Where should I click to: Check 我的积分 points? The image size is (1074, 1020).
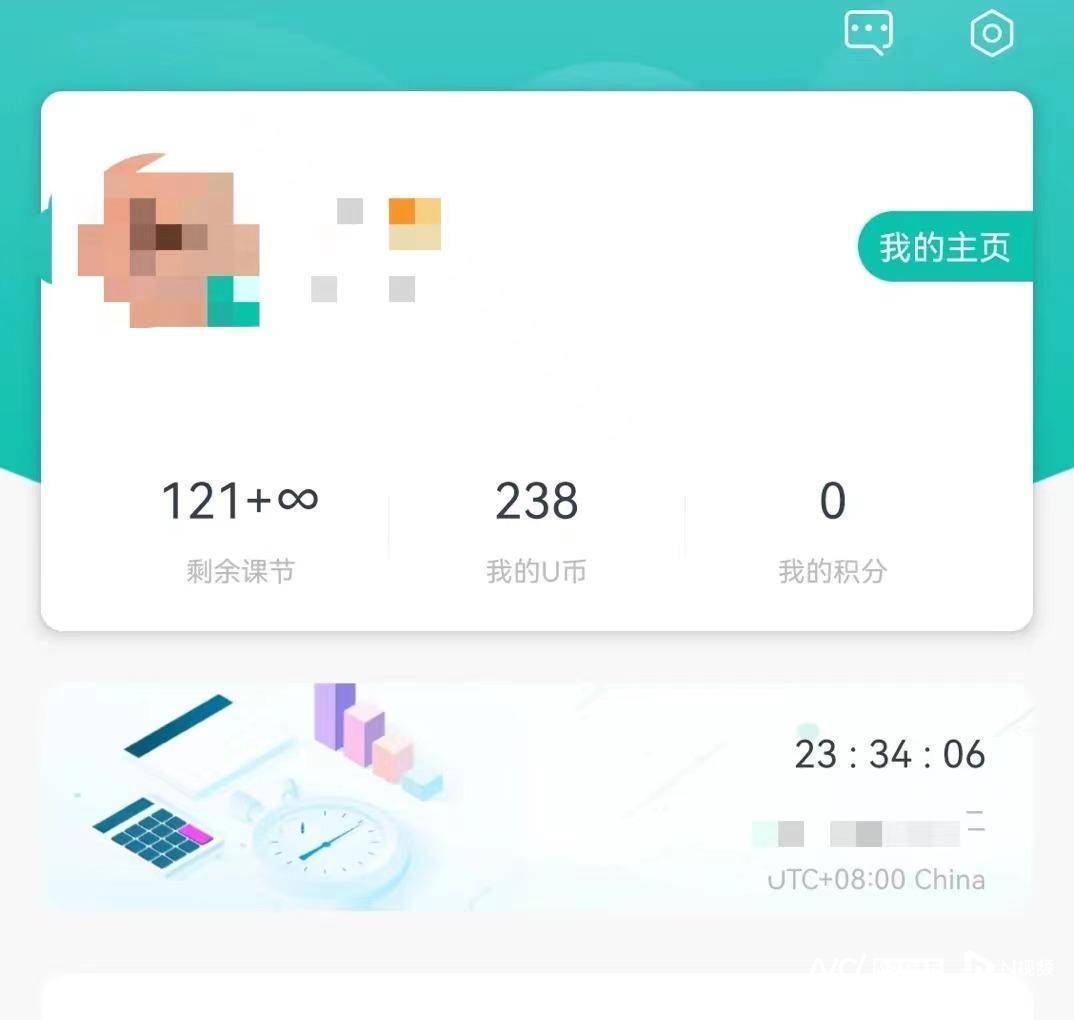832,530
